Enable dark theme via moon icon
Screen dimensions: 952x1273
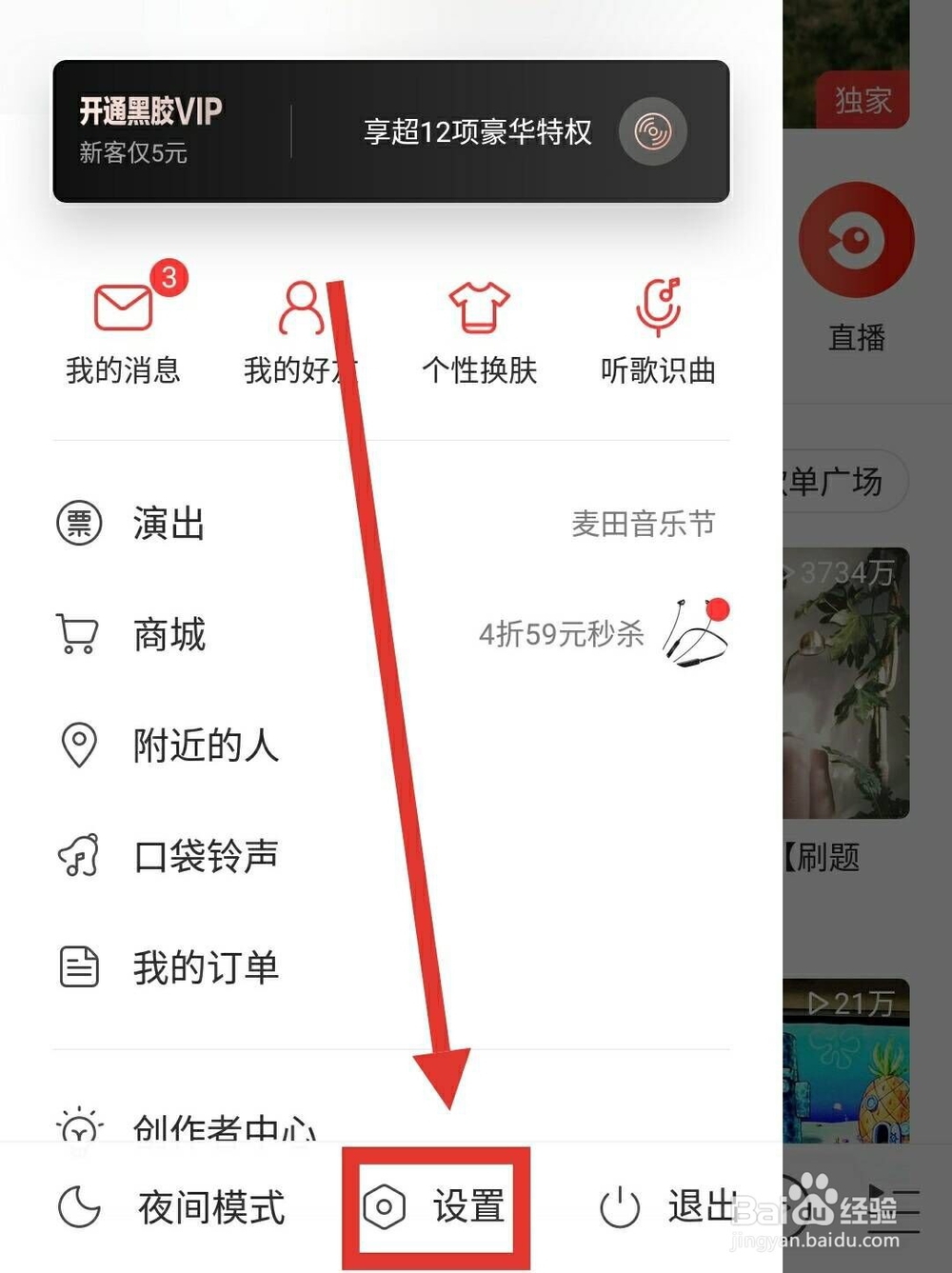(79, 1205)
